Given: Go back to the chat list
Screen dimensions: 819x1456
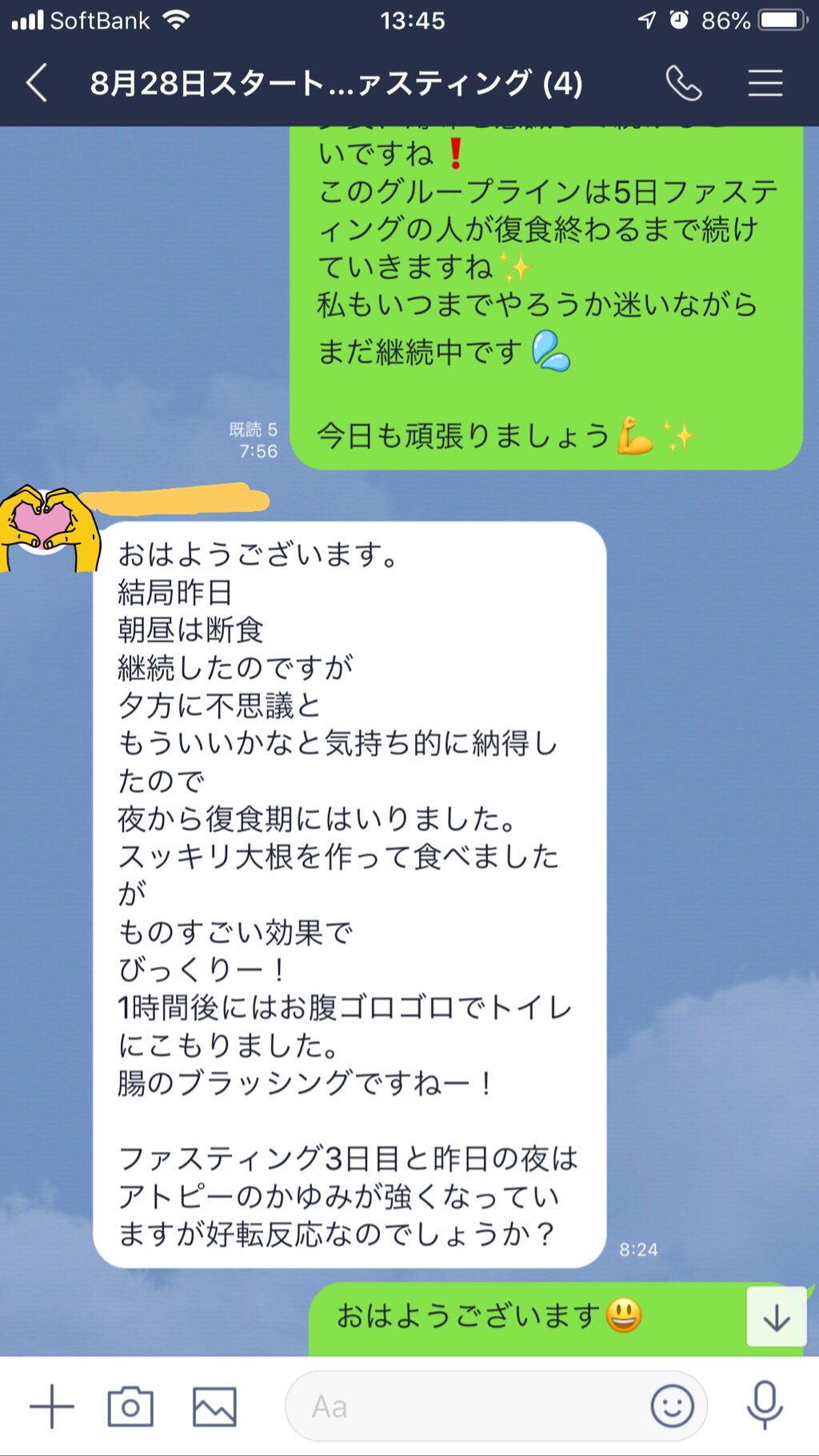Looking at the screenshot, I should (x=37, y=83).
